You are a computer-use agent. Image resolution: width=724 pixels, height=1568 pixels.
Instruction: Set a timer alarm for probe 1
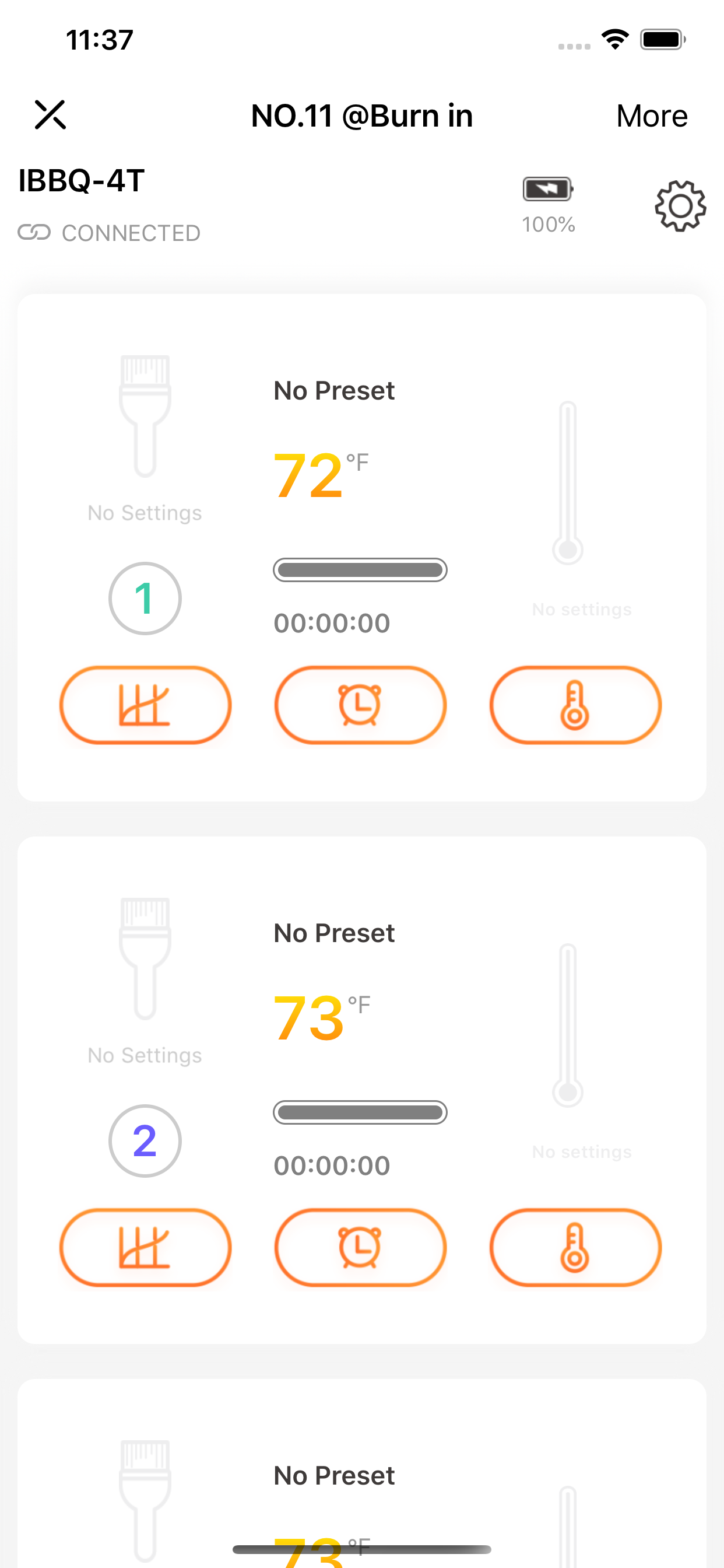(x=360, y=705)
